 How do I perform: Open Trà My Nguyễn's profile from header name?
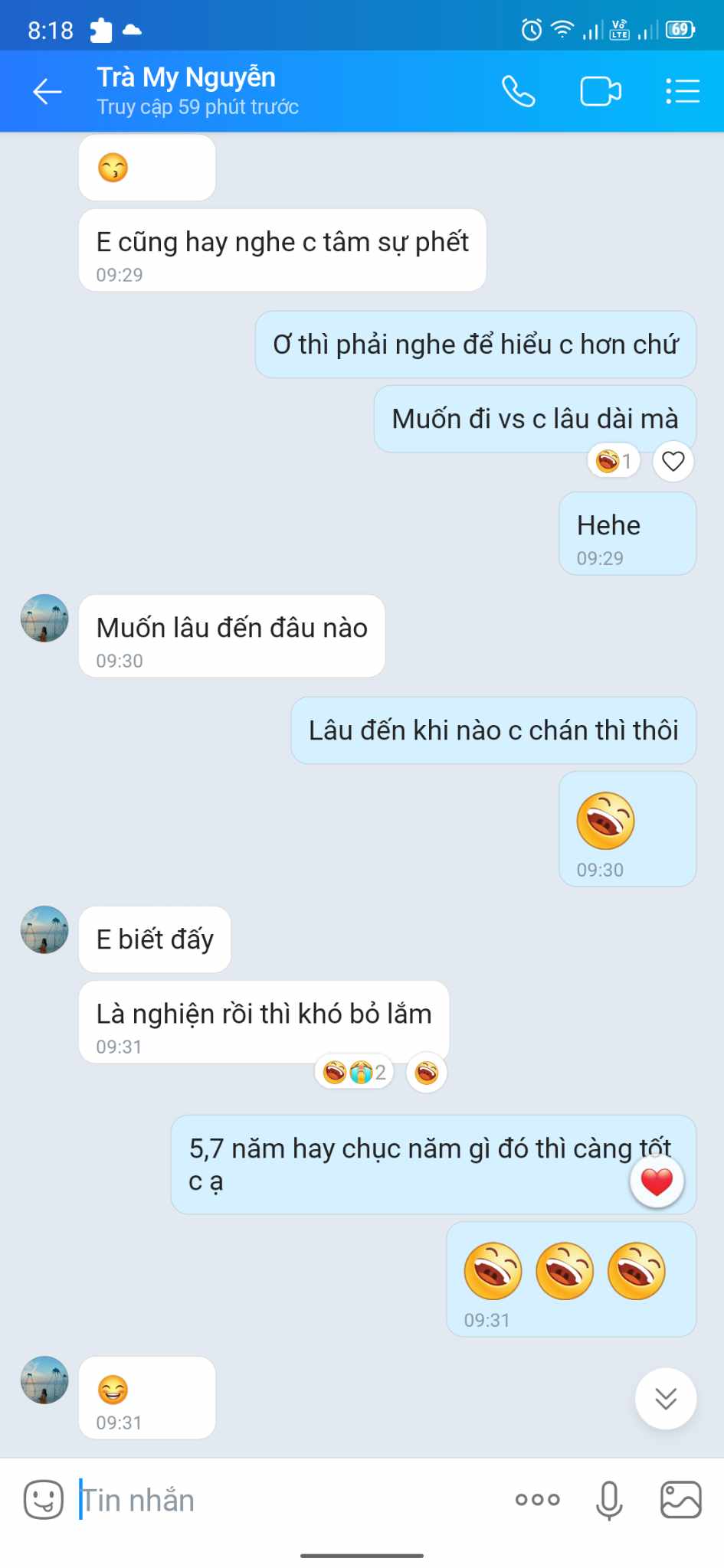click(186, 78)
